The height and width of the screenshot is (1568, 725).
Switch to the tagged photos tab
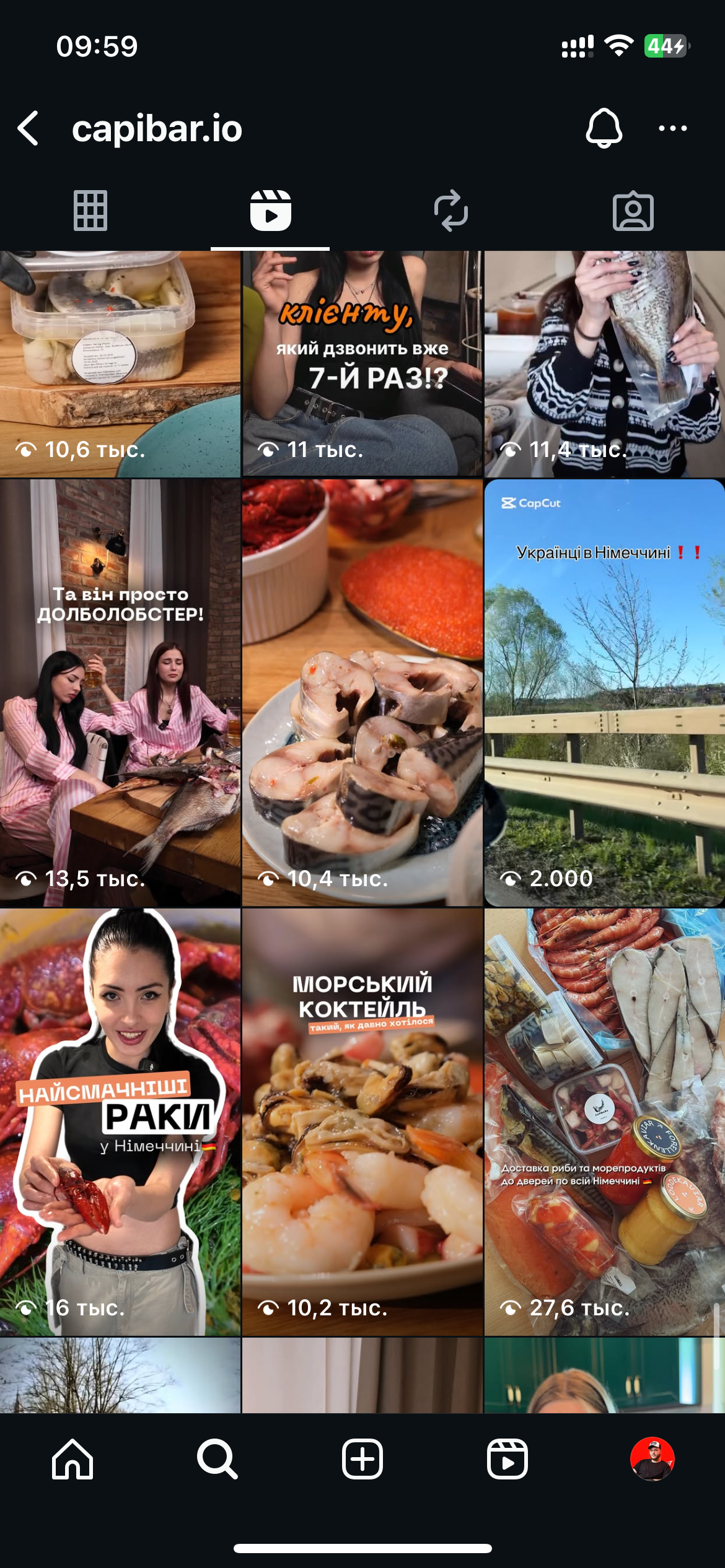click(633, 211)
